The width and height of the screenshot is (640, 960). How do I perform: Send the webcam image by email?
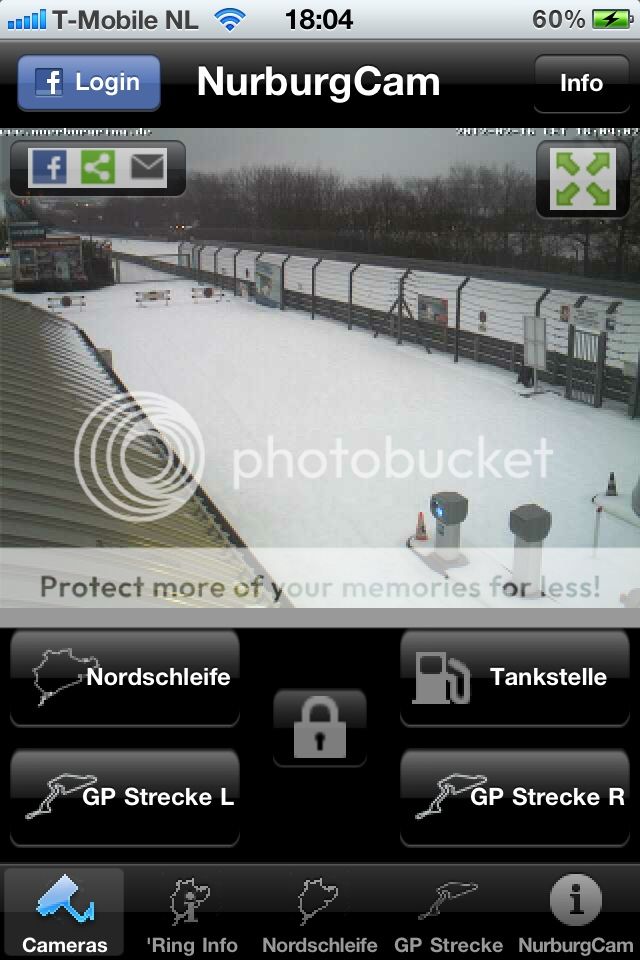pos(147,167)
